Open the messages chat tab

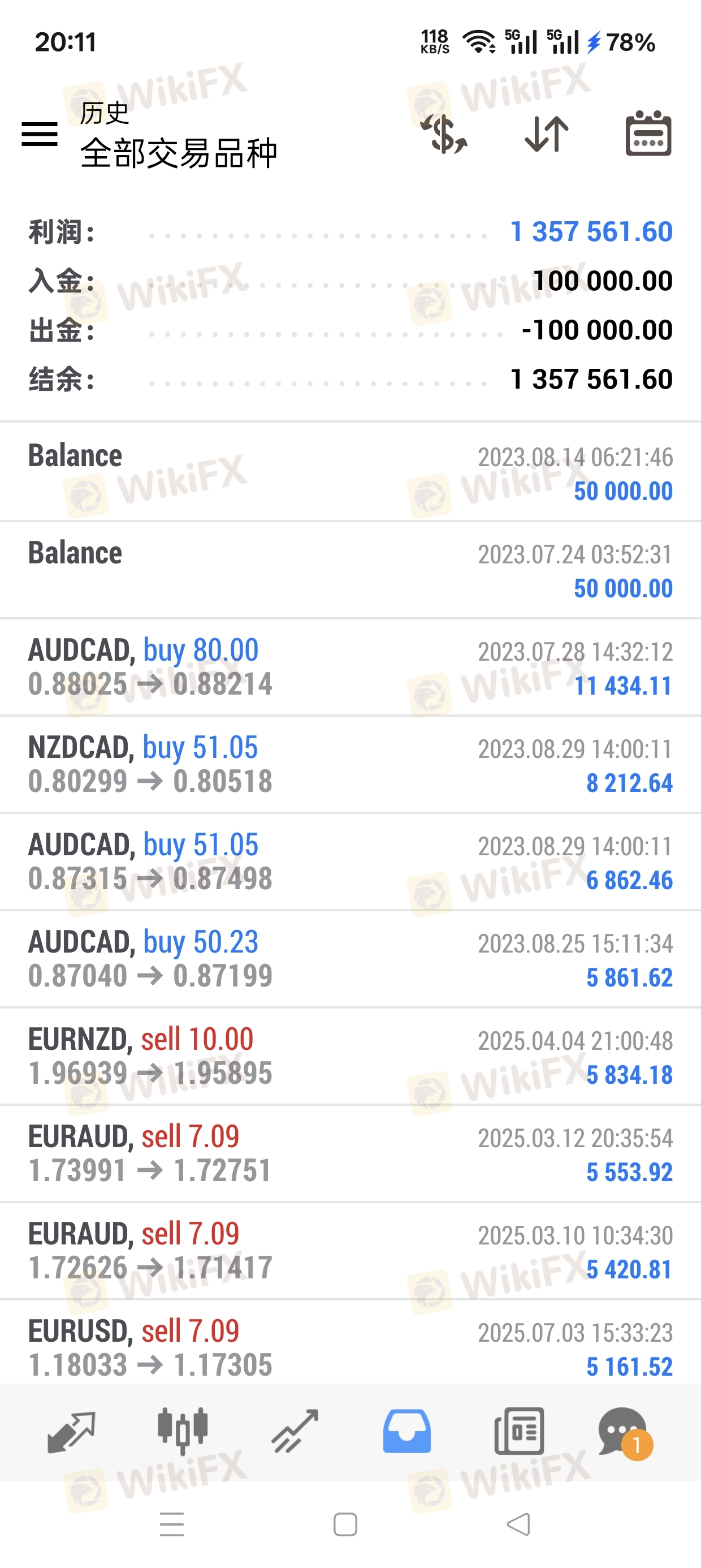pyautogui.click(x=623, y=1432)
